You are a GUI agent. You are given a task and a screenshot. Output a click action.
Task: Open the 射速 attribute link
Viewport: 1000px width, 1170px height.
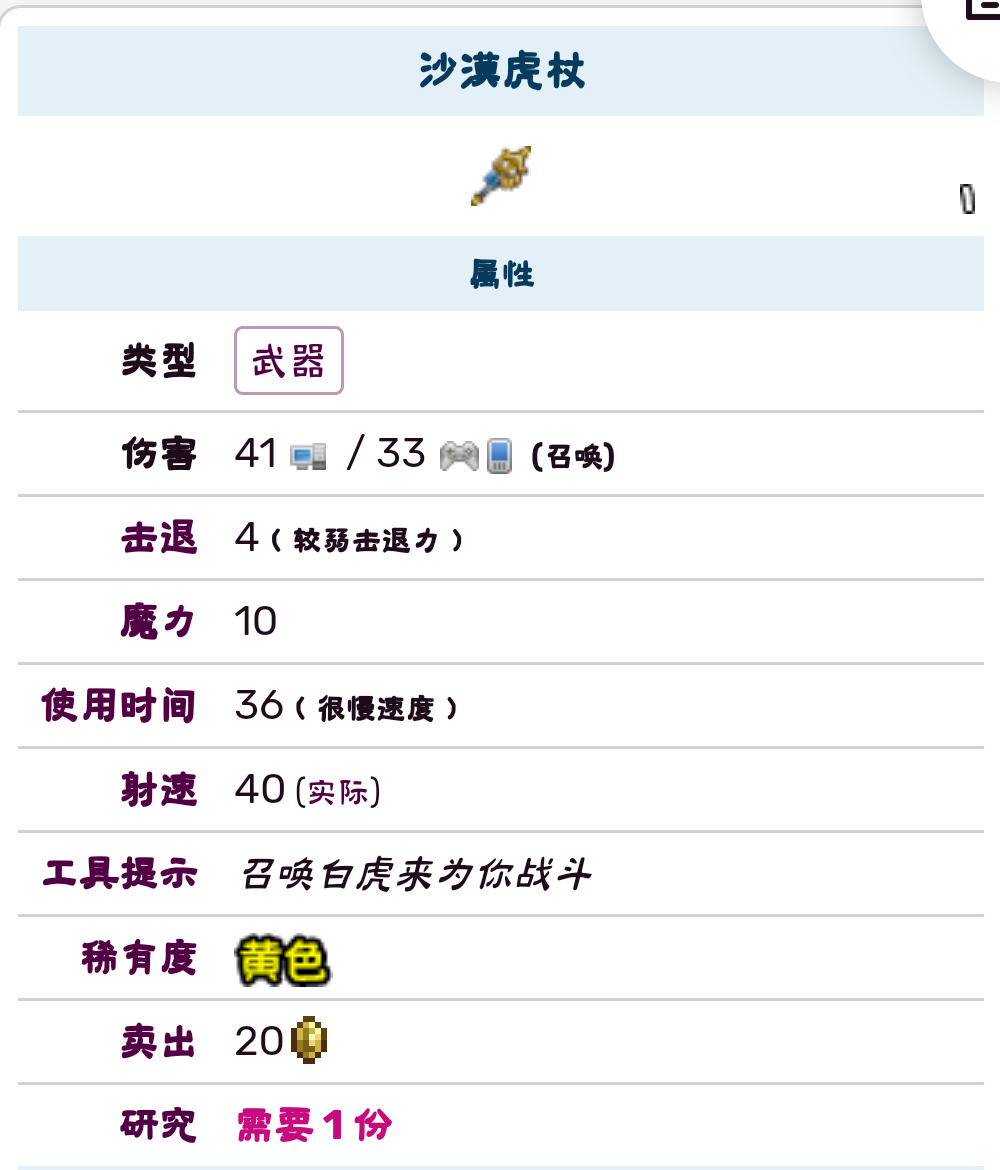coord(159,790)
